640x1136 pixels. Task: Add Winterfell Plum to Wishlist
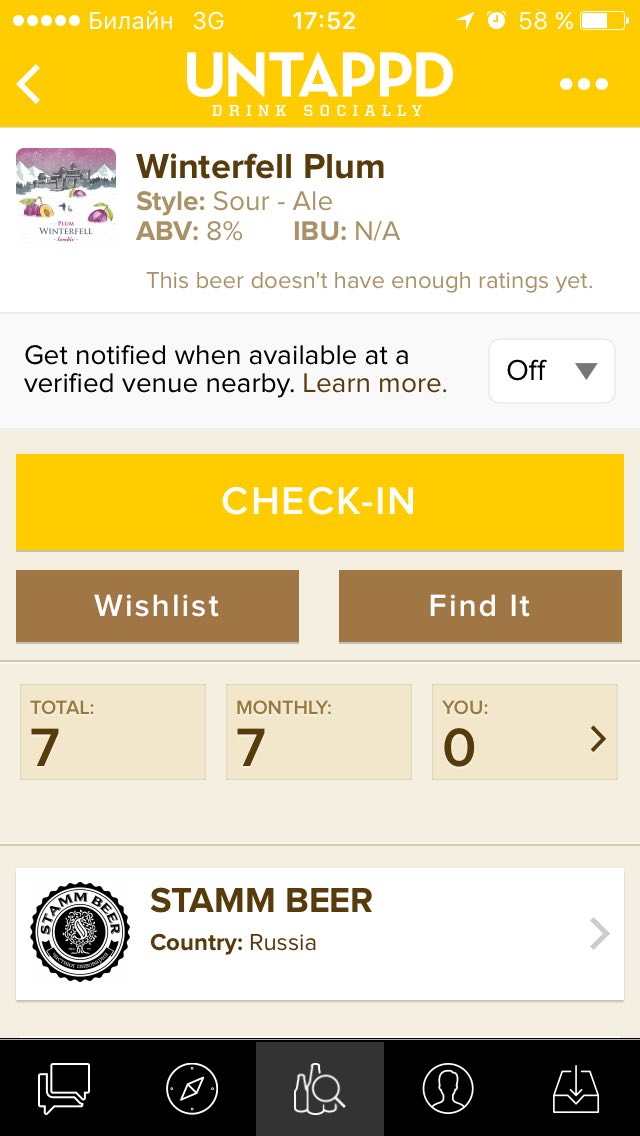click(157, 606)
